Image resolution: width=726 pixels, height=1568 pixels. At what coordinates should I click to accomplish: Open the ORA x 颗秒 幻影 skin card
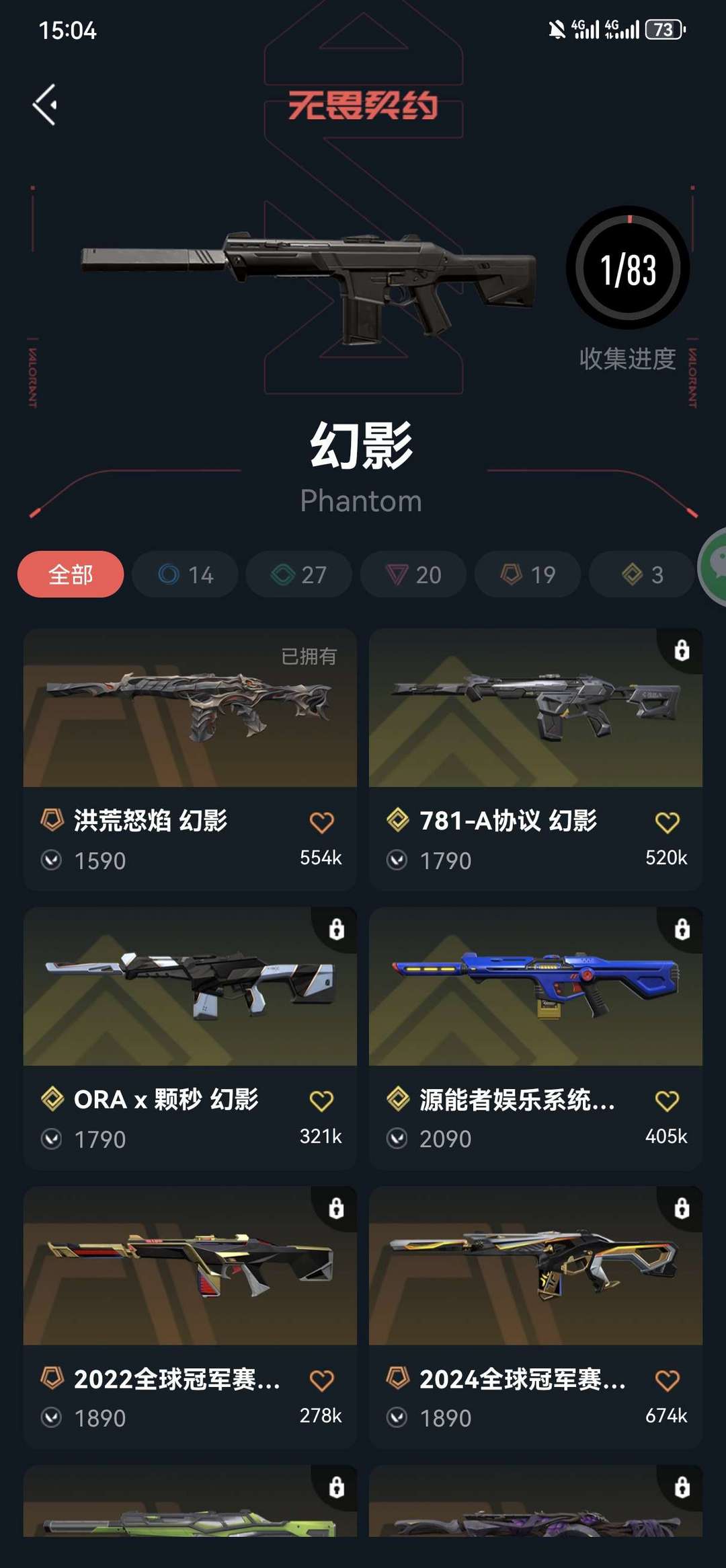190,987
